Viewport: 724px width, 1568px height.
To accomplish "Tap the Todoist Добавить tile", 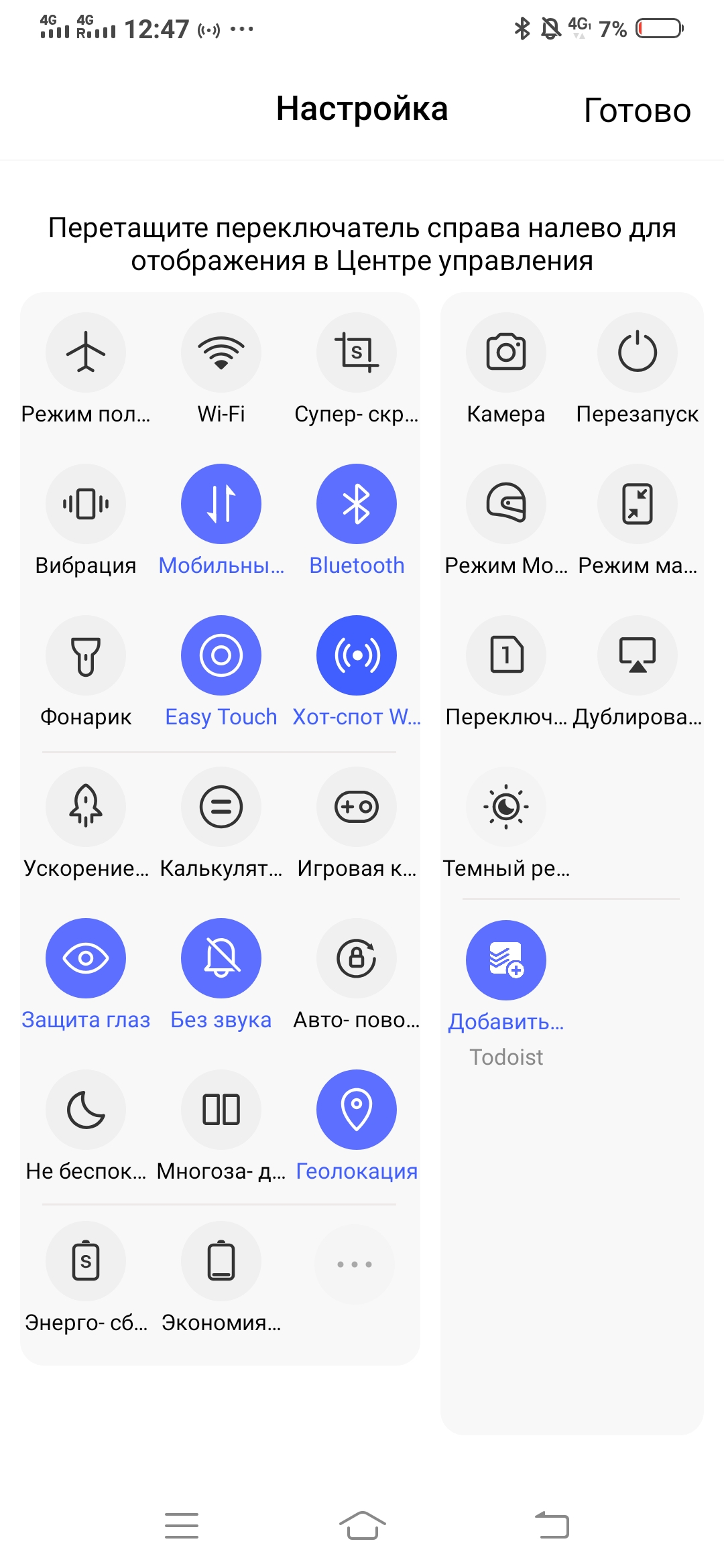I will coord(506,960).
